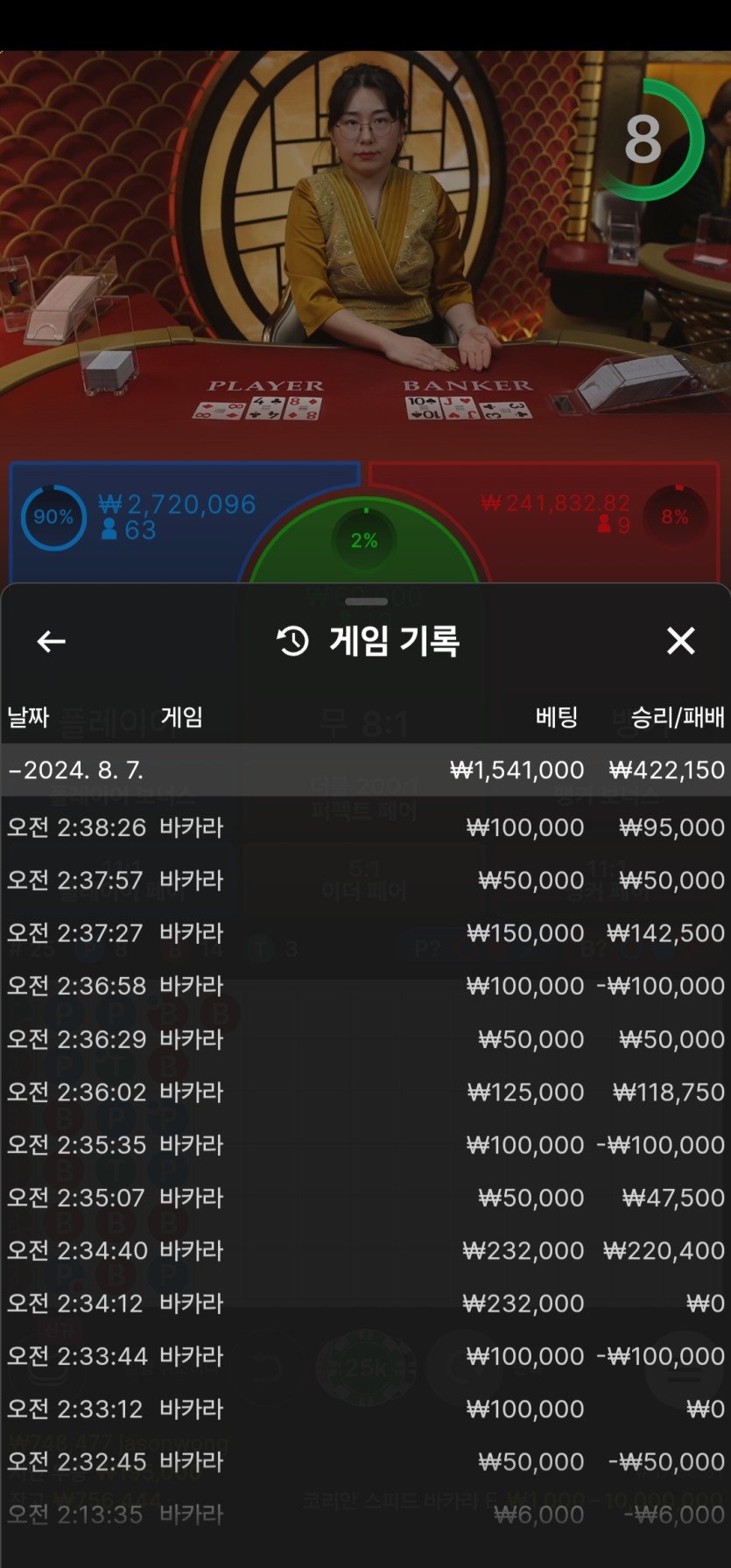The height and width of the screenshot is (1568, 731).
Task: View details of the 오전 2:36:58 game
Action: click(365, 986)
